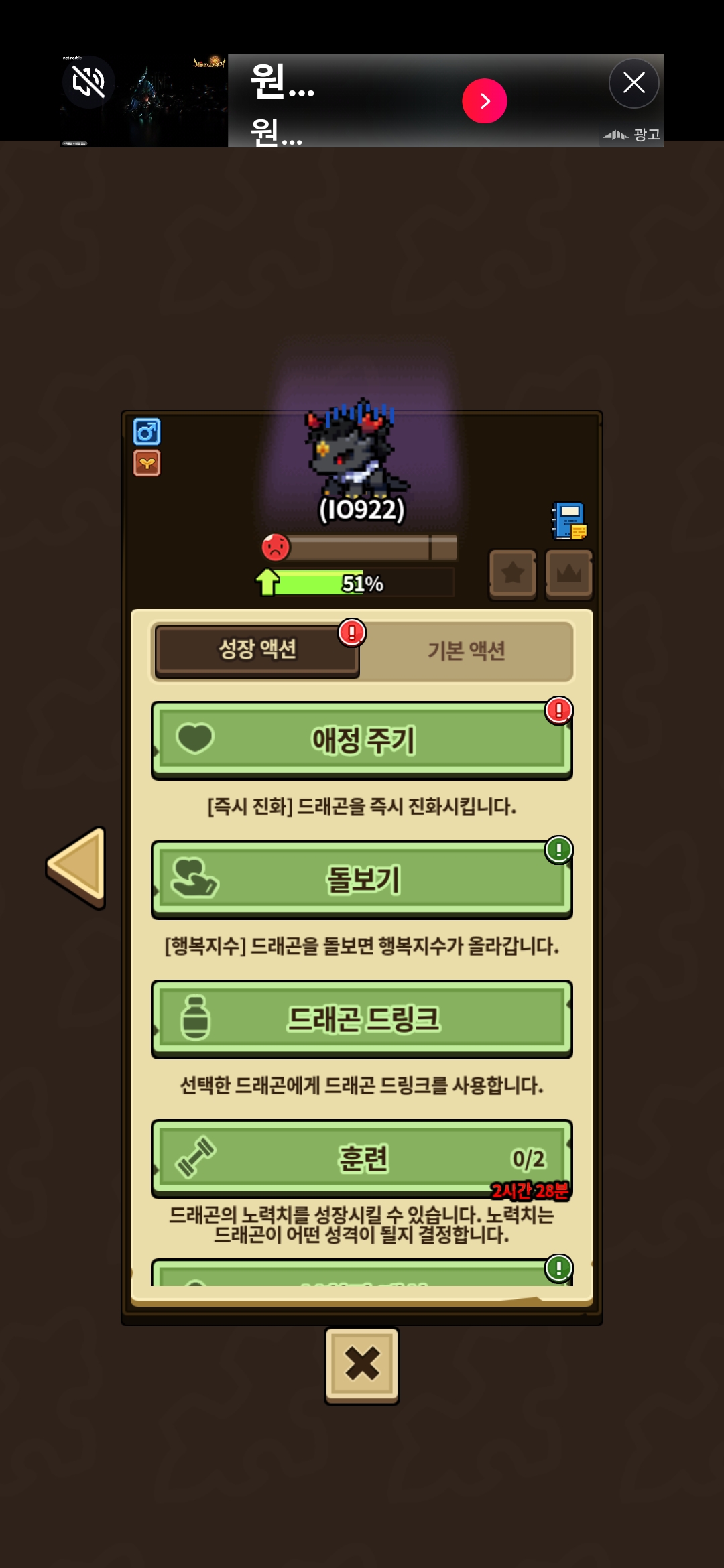Close the dragon panel with the X button
This screenshot has height=1568, width=724.
coord(362,1364)
